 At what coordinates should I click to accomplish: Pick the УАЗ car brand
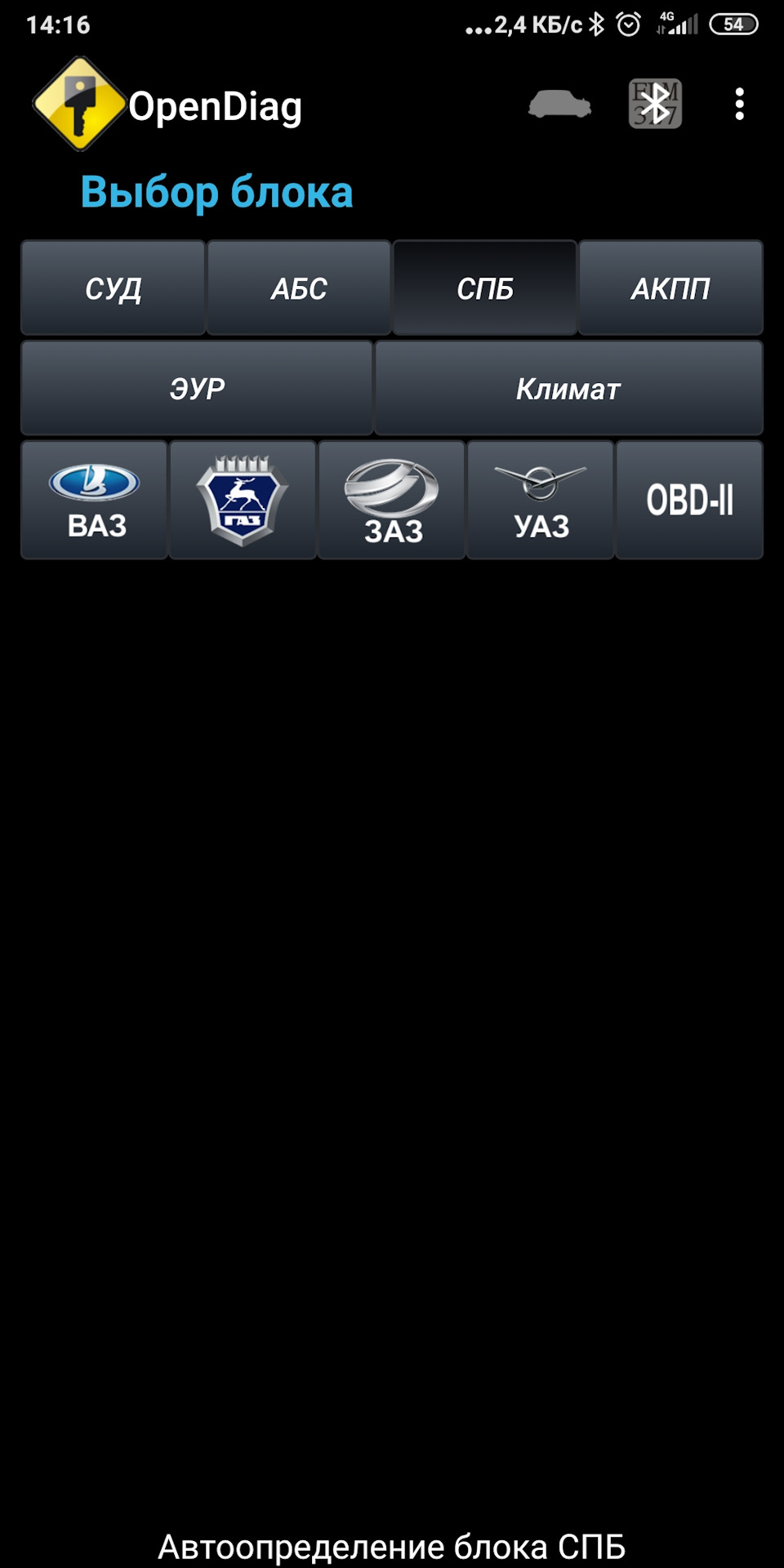[x=540, y=500]
